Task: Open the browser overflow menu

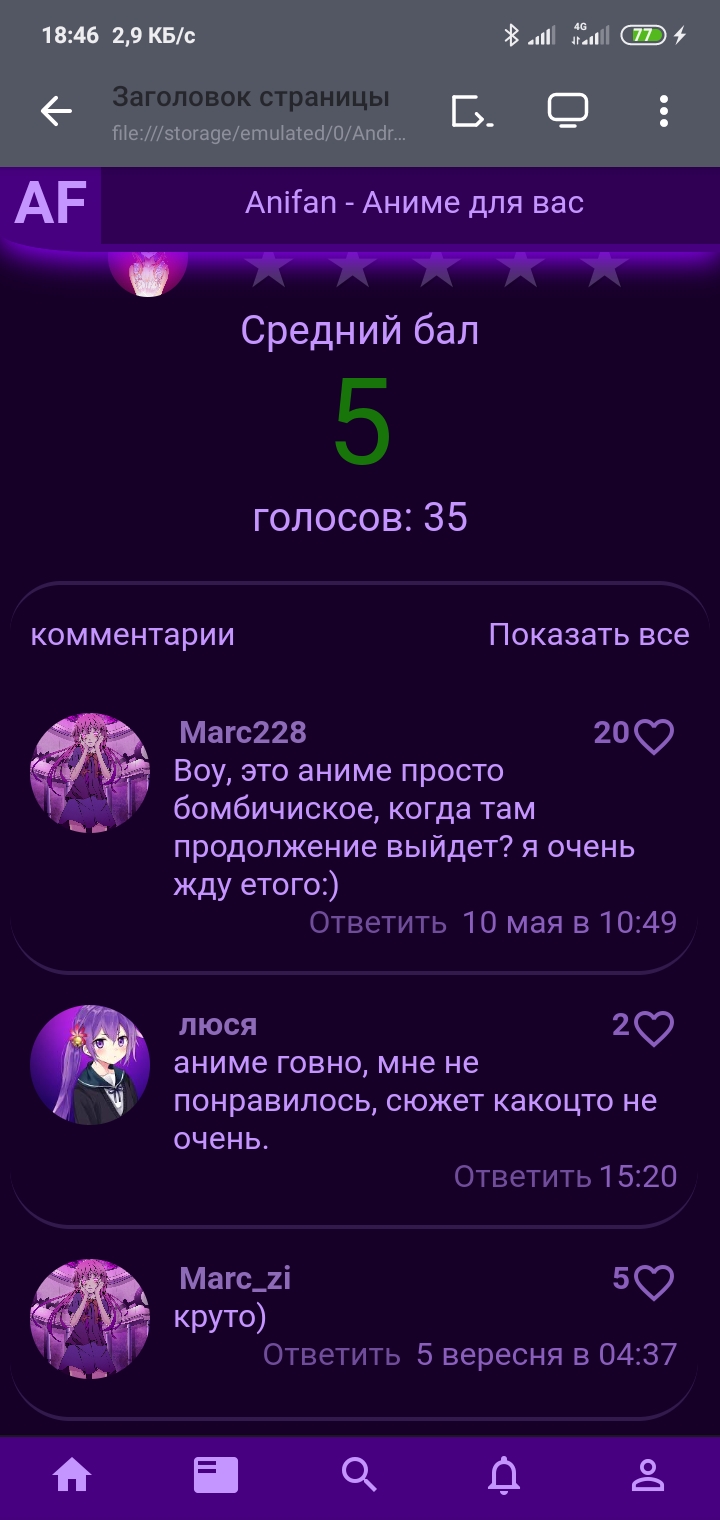Action: pyautogui.click(x=664, y=112)
